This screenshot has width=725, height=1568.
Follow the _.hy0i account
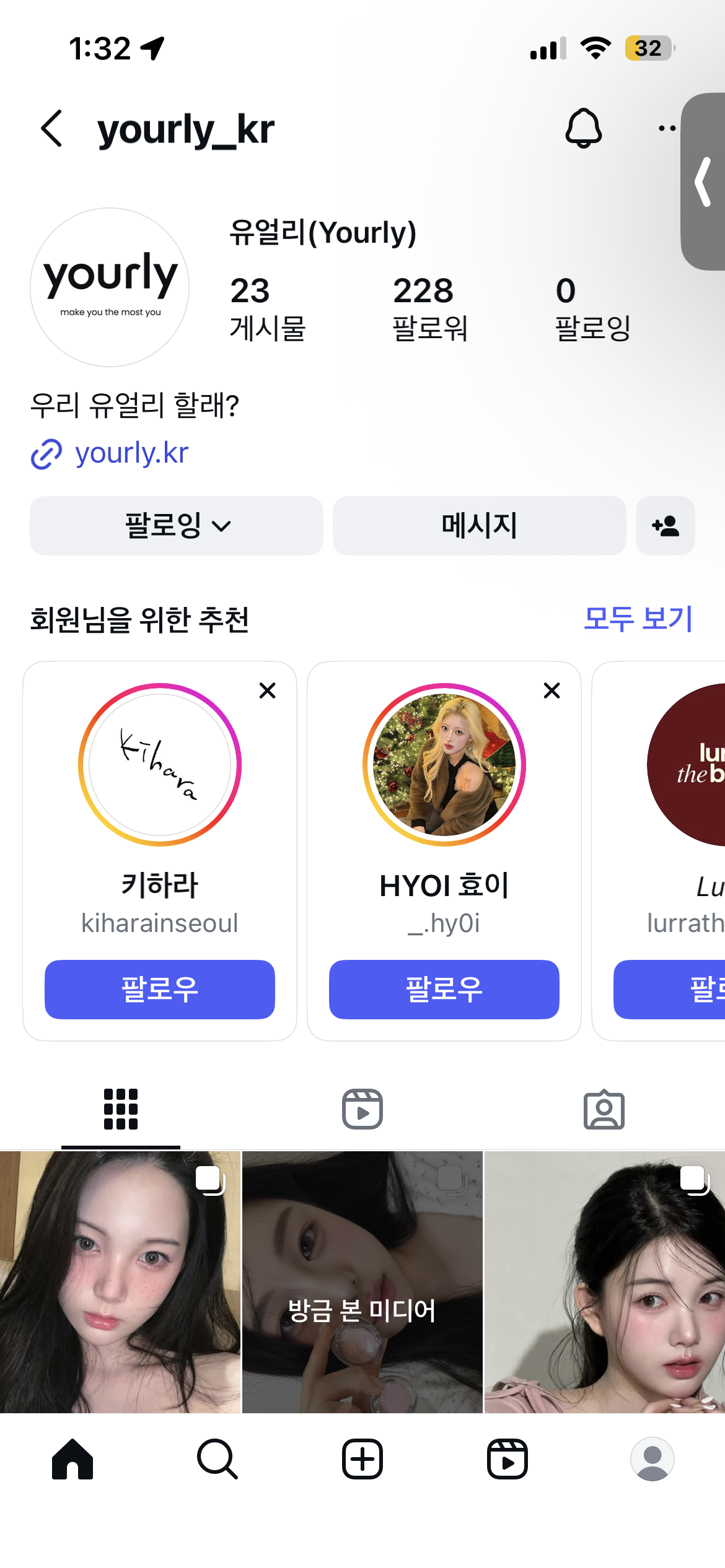[x=444, y=989]
